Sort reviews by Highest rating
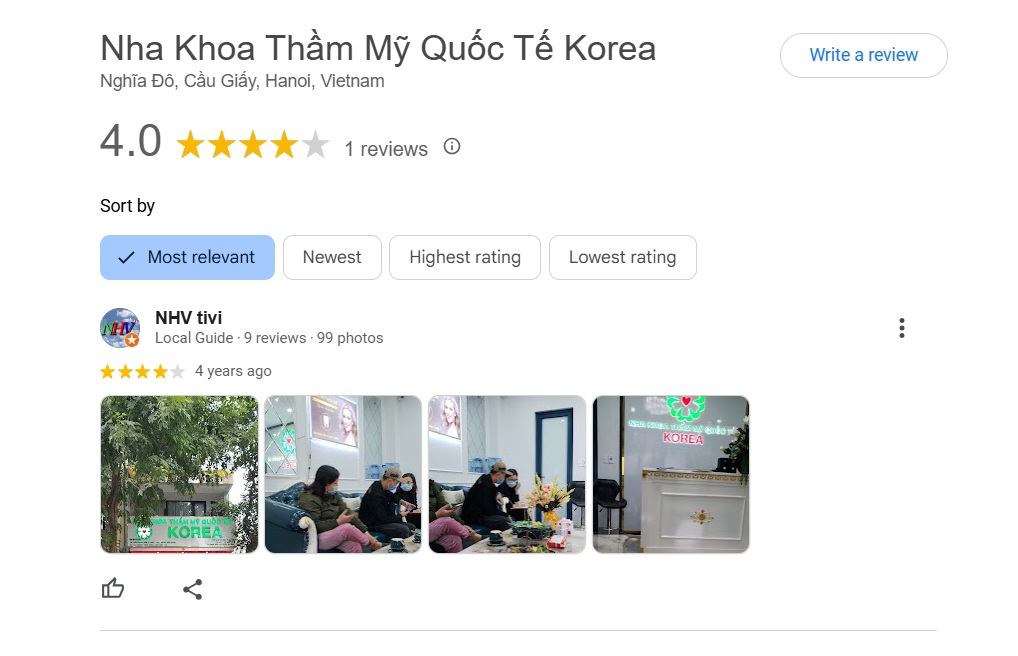1018x656 pixels. [x=464, y=257]
